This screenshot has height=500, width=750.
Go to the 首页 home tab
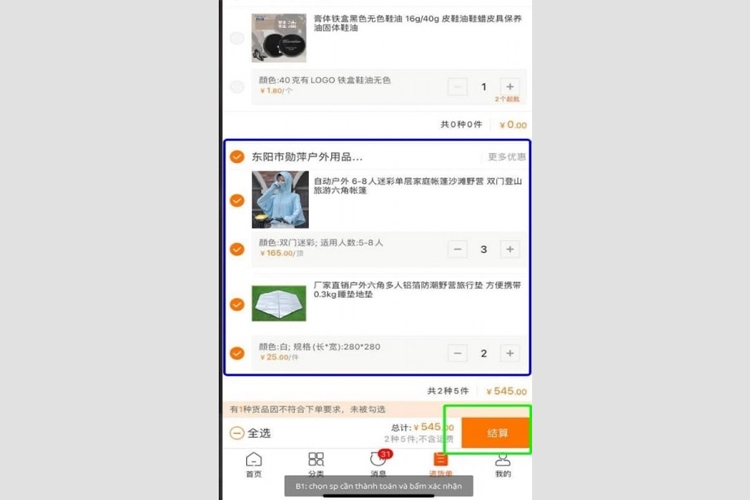254,465
